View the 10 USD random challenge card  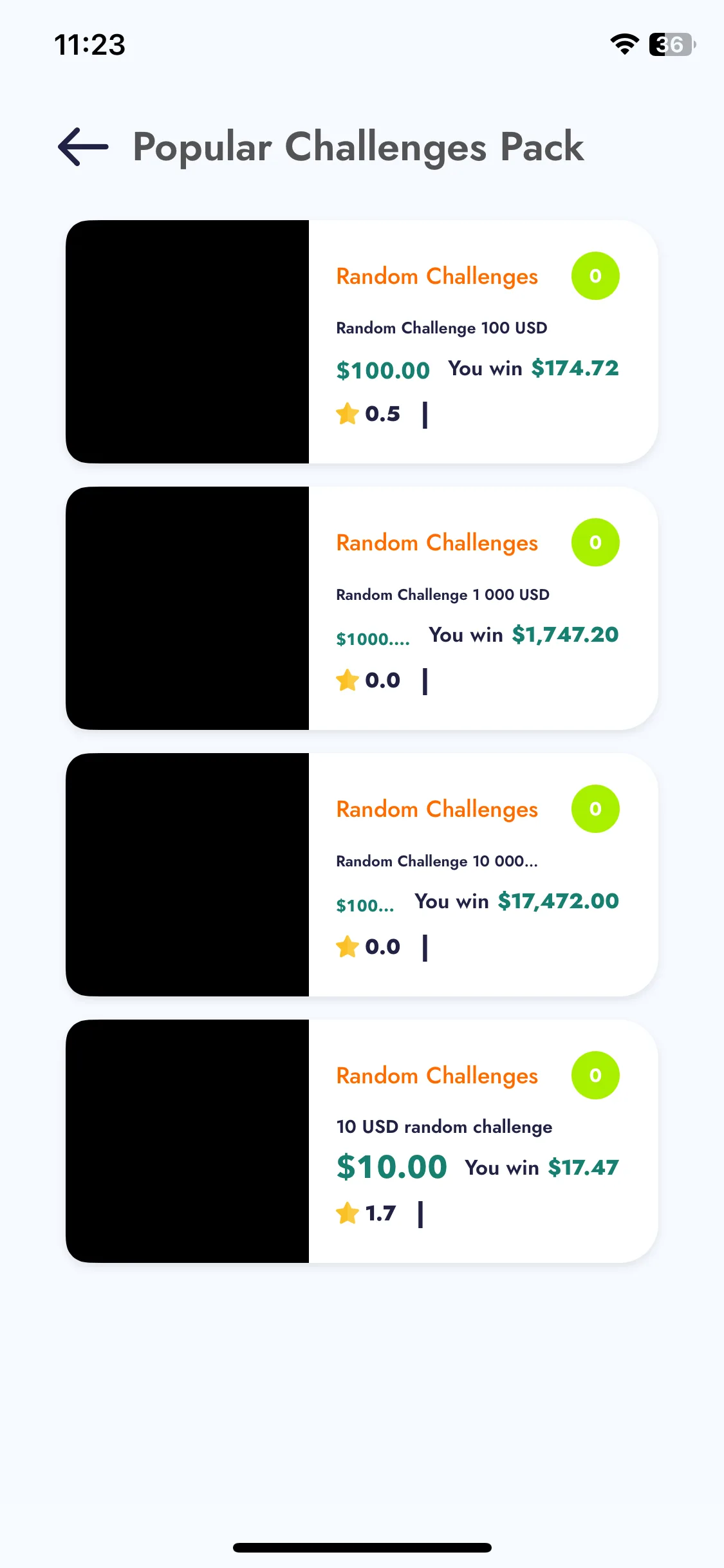[x=362, y=1141]
